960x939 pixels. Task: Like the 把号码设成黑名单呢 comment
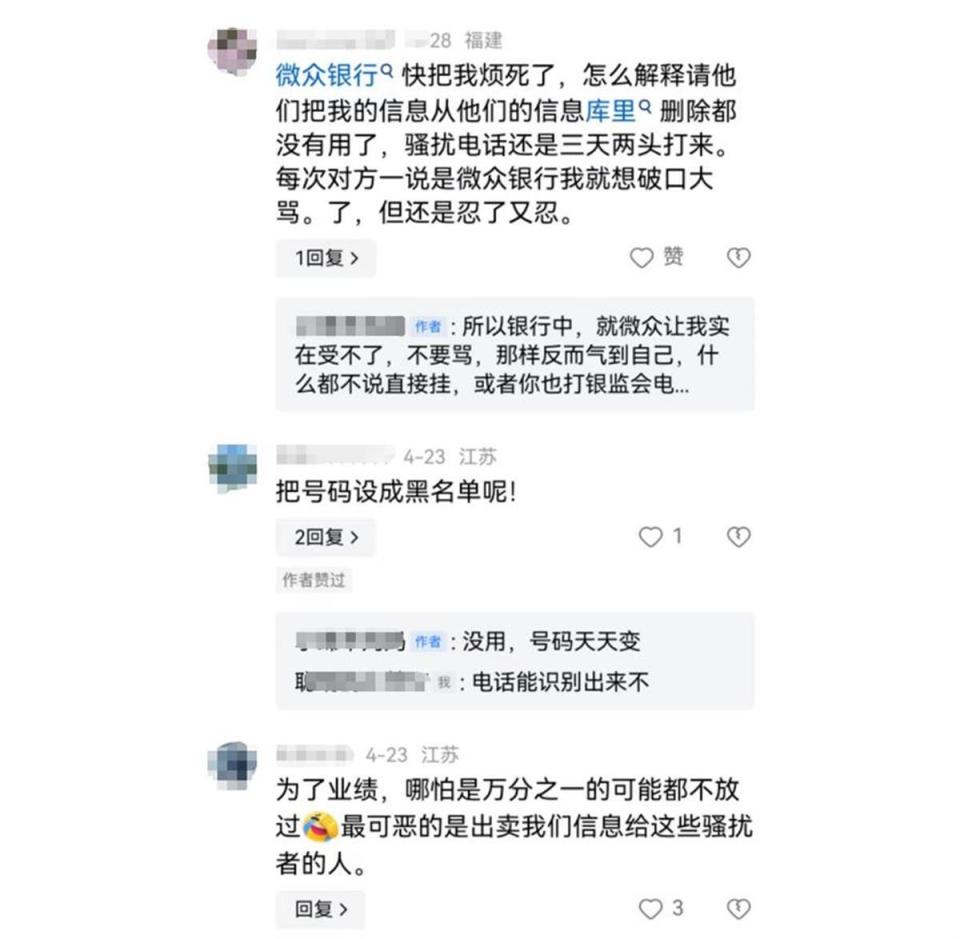pyautogui.click(x=651, y=537)
